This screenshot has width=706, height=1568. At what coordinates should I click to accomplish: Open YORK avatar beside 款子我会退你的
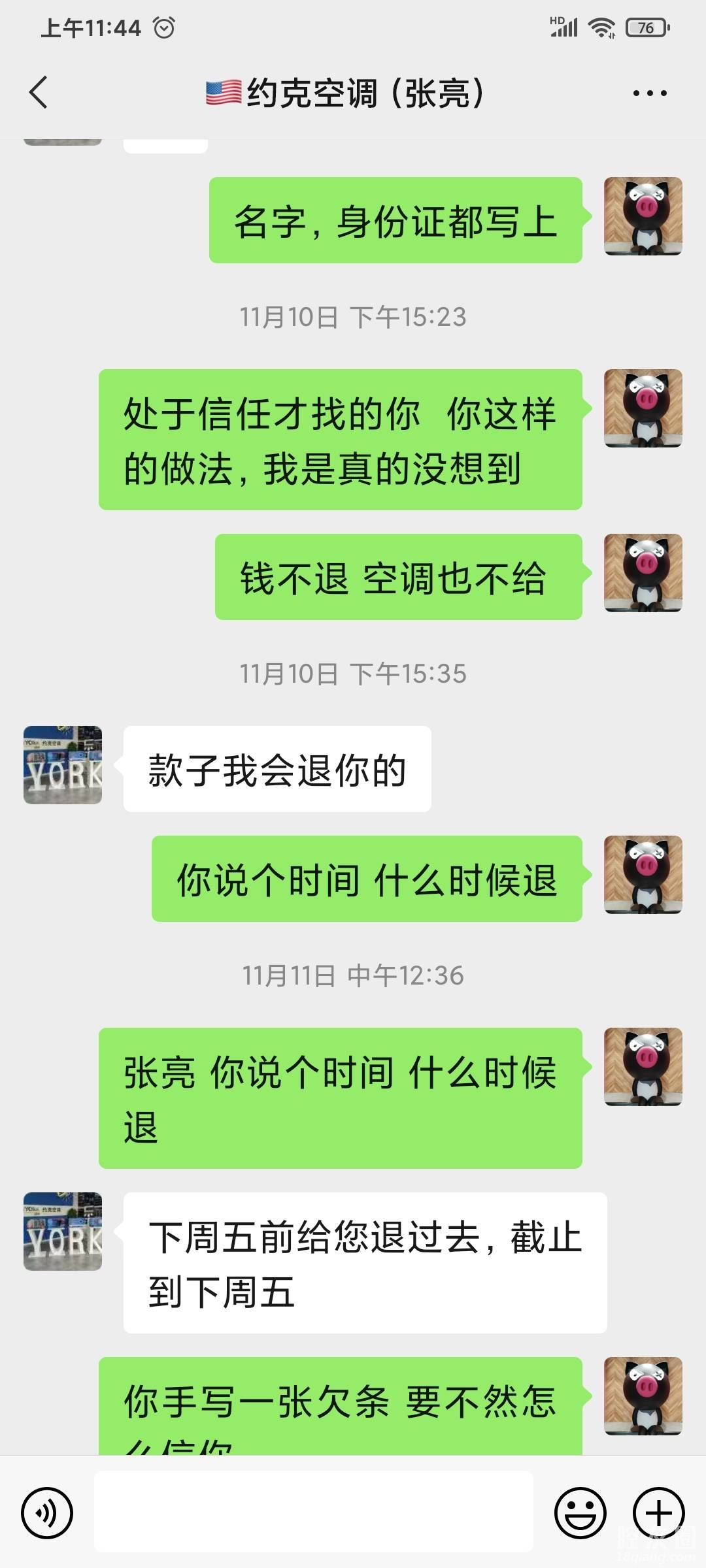[63, 765]
